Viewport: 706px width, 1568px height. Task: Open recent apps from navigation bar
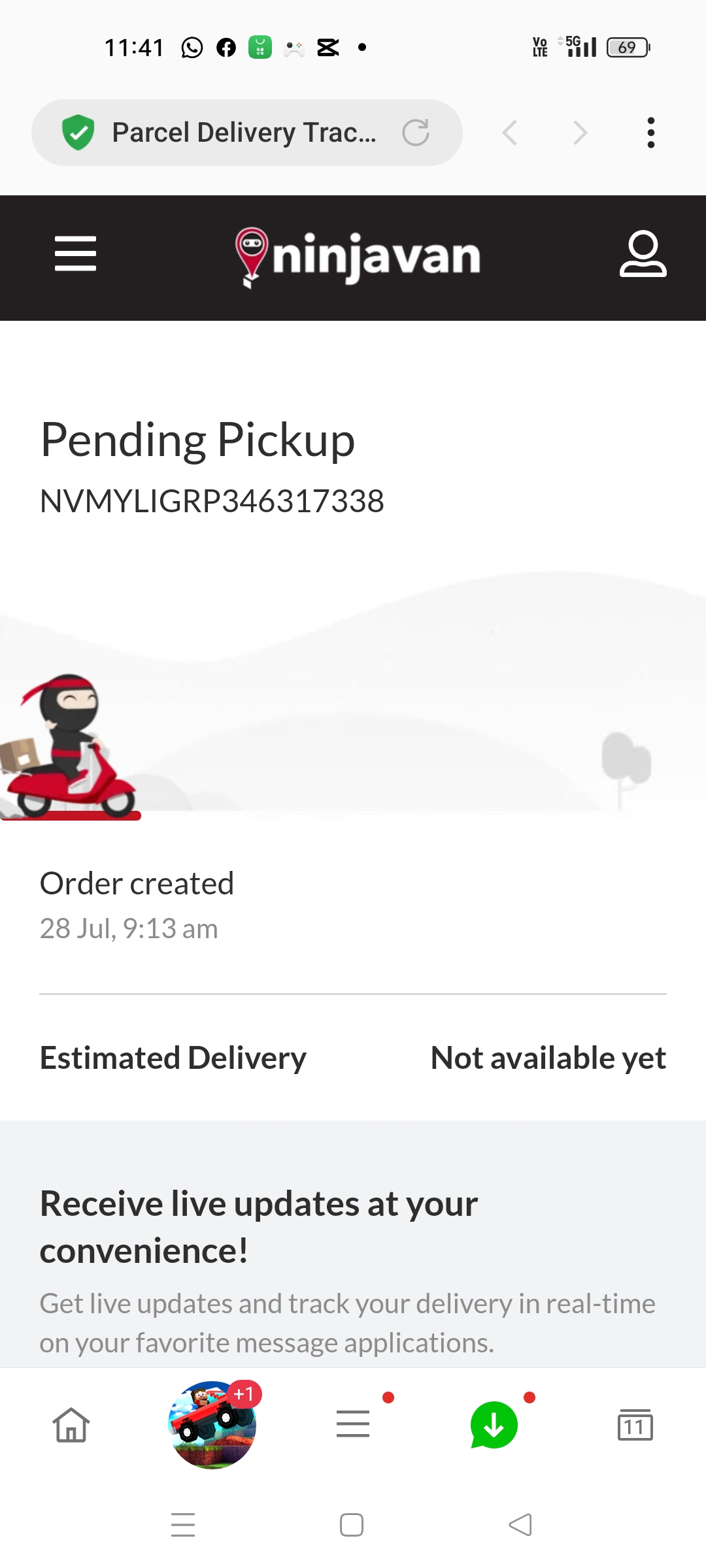pyautogui.click(x=183, y=1525)
